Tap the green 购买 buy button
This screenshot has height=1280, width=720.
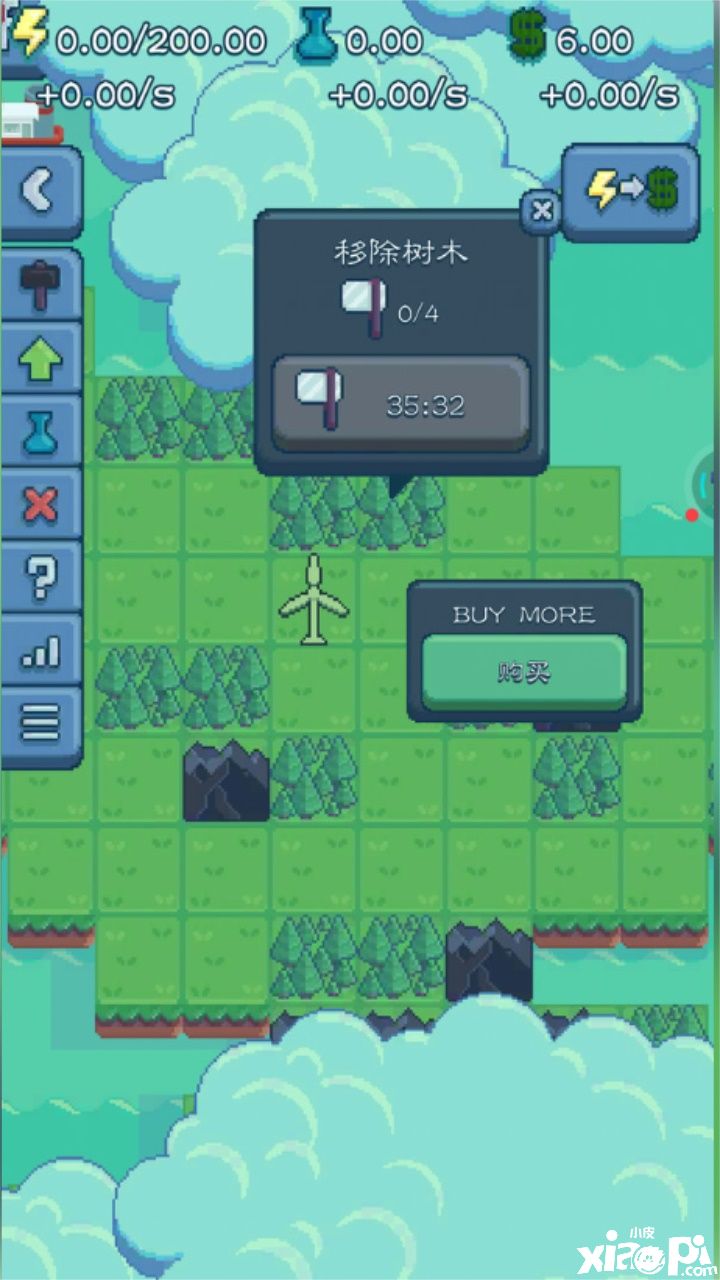[524, 671]
